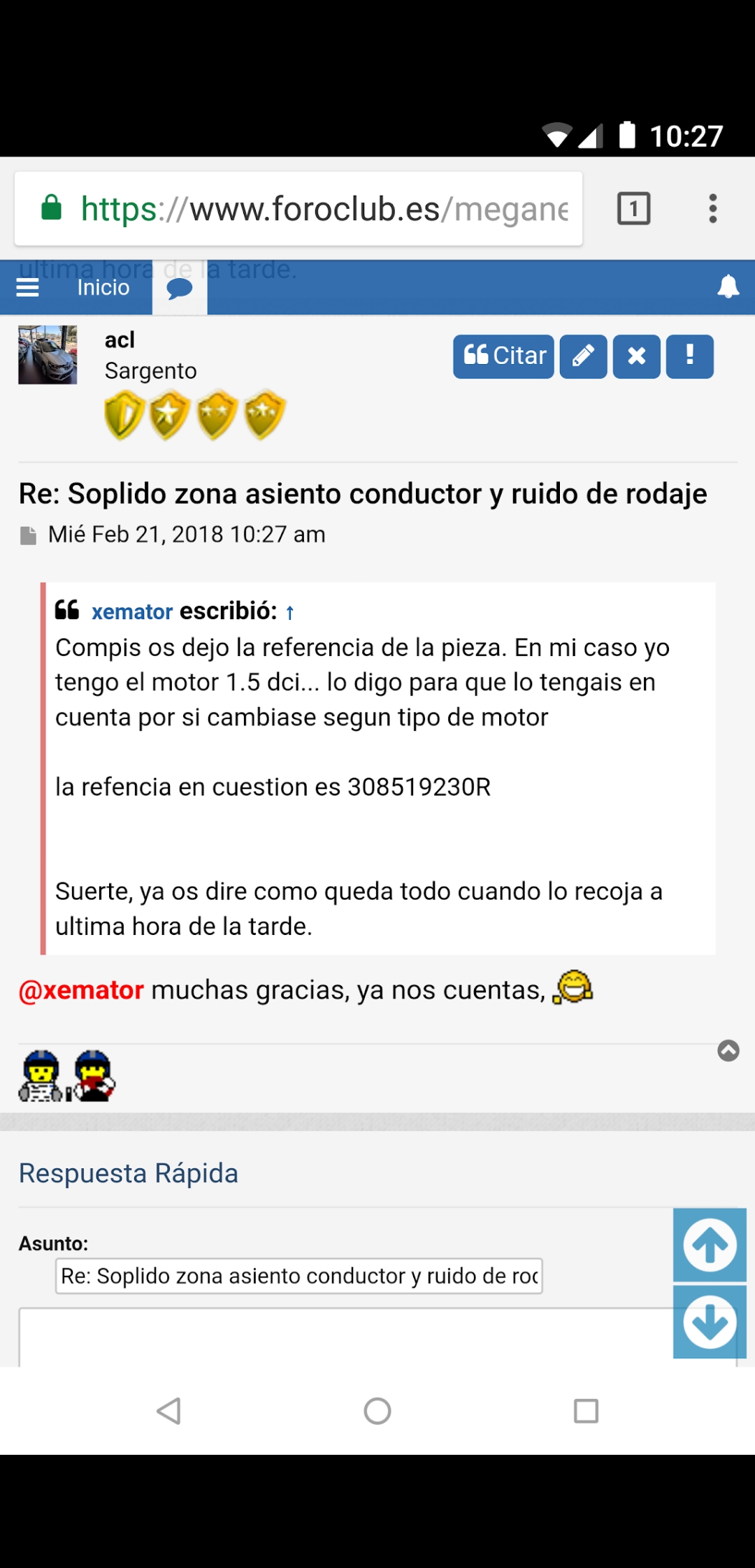Image resolution: width=755 pixels, height=1568 pixels.
Task: Open the forum hamburger menu
Action: click(28, 287)
